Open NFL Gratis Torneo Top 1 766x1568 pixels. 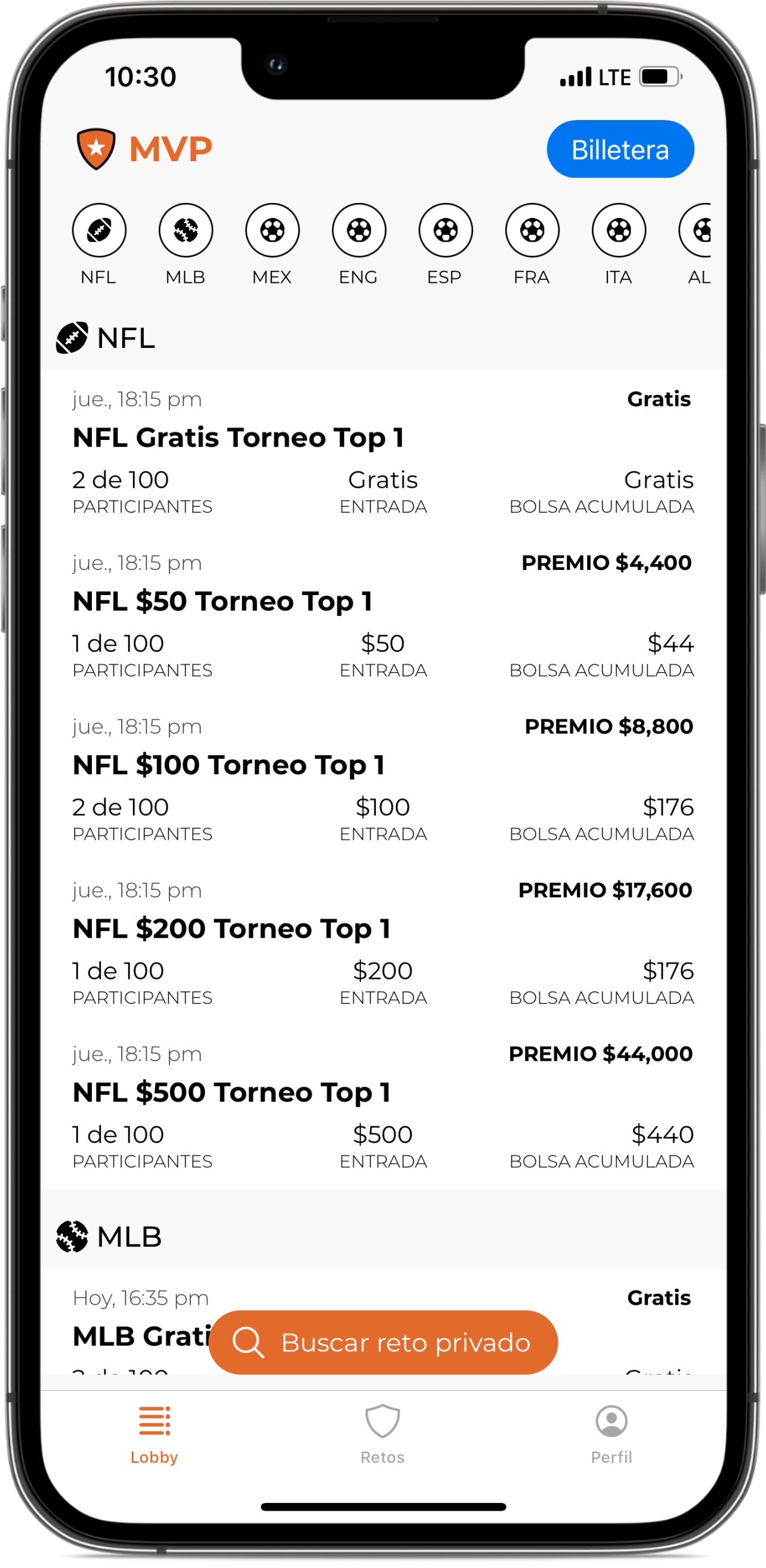click(238, 438)
